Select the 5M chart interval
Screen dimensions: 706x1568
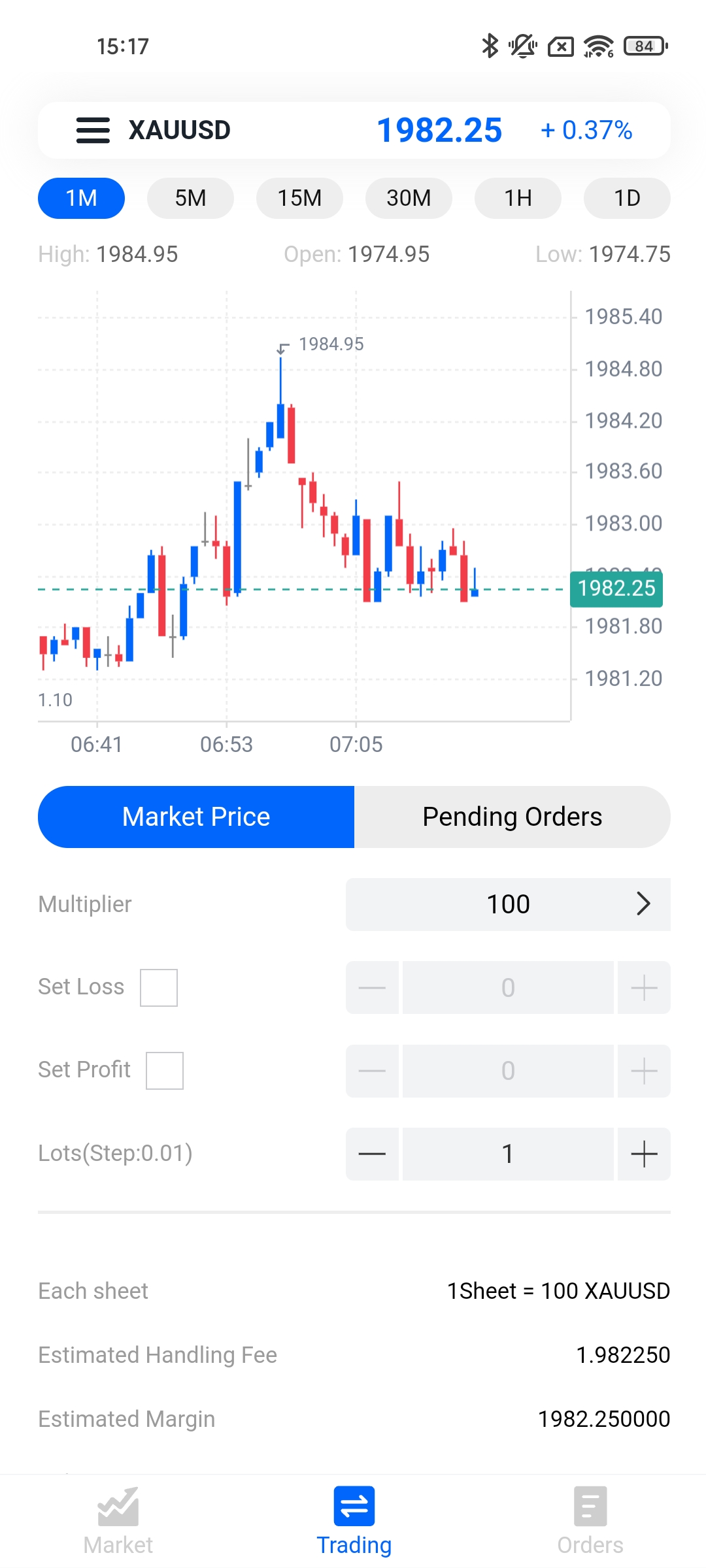190,198
